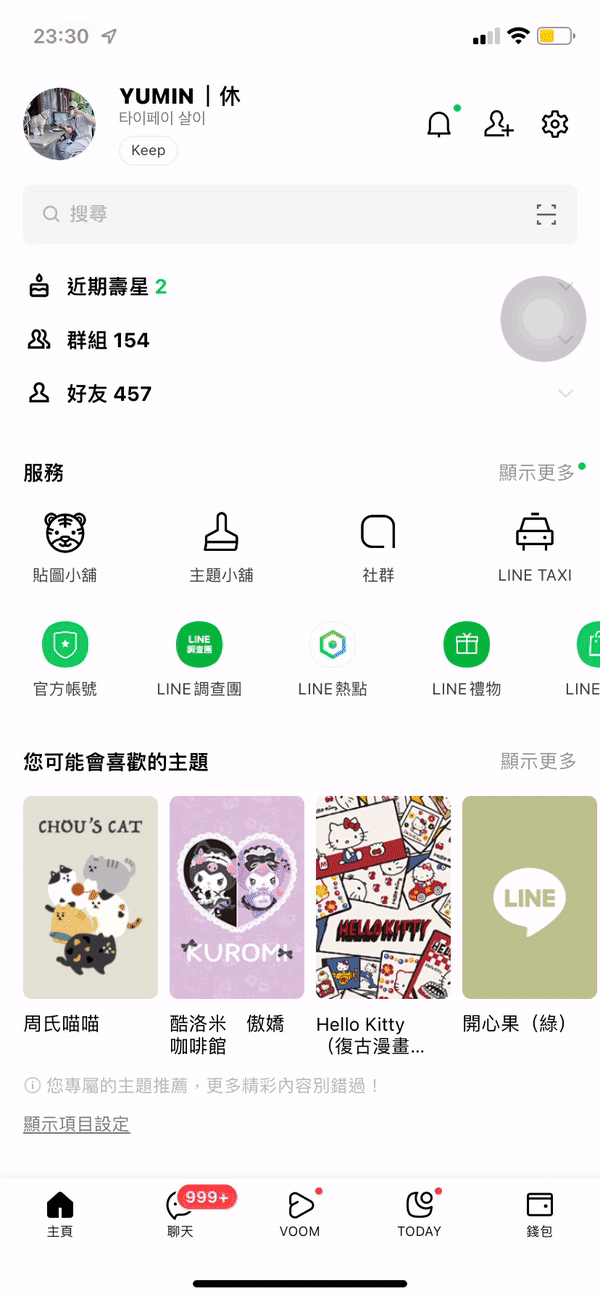Tap the 搜尋 search field

pyautogui.click(x=280, y=214)
